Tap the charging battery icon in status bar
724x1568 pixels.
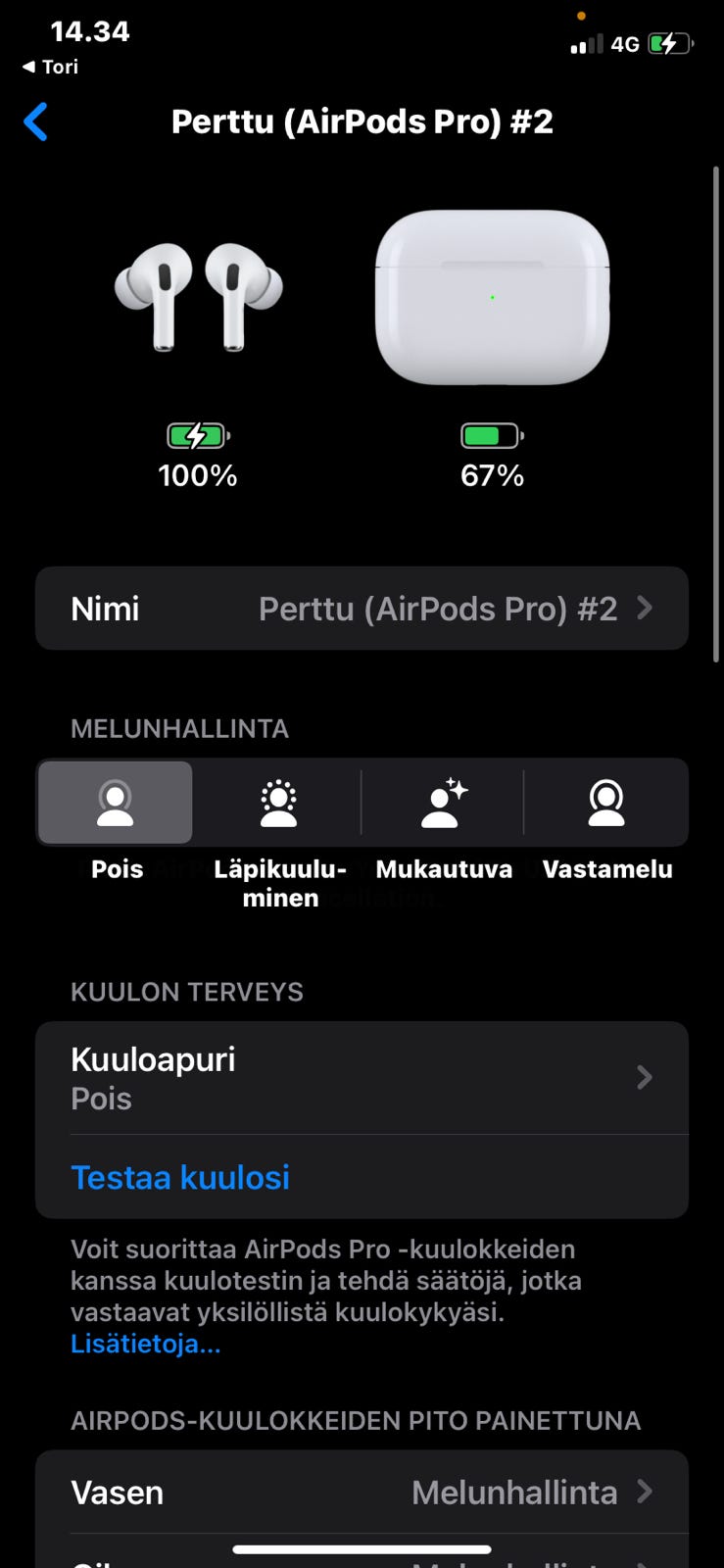pyautogui.click(x=672, y=43)
